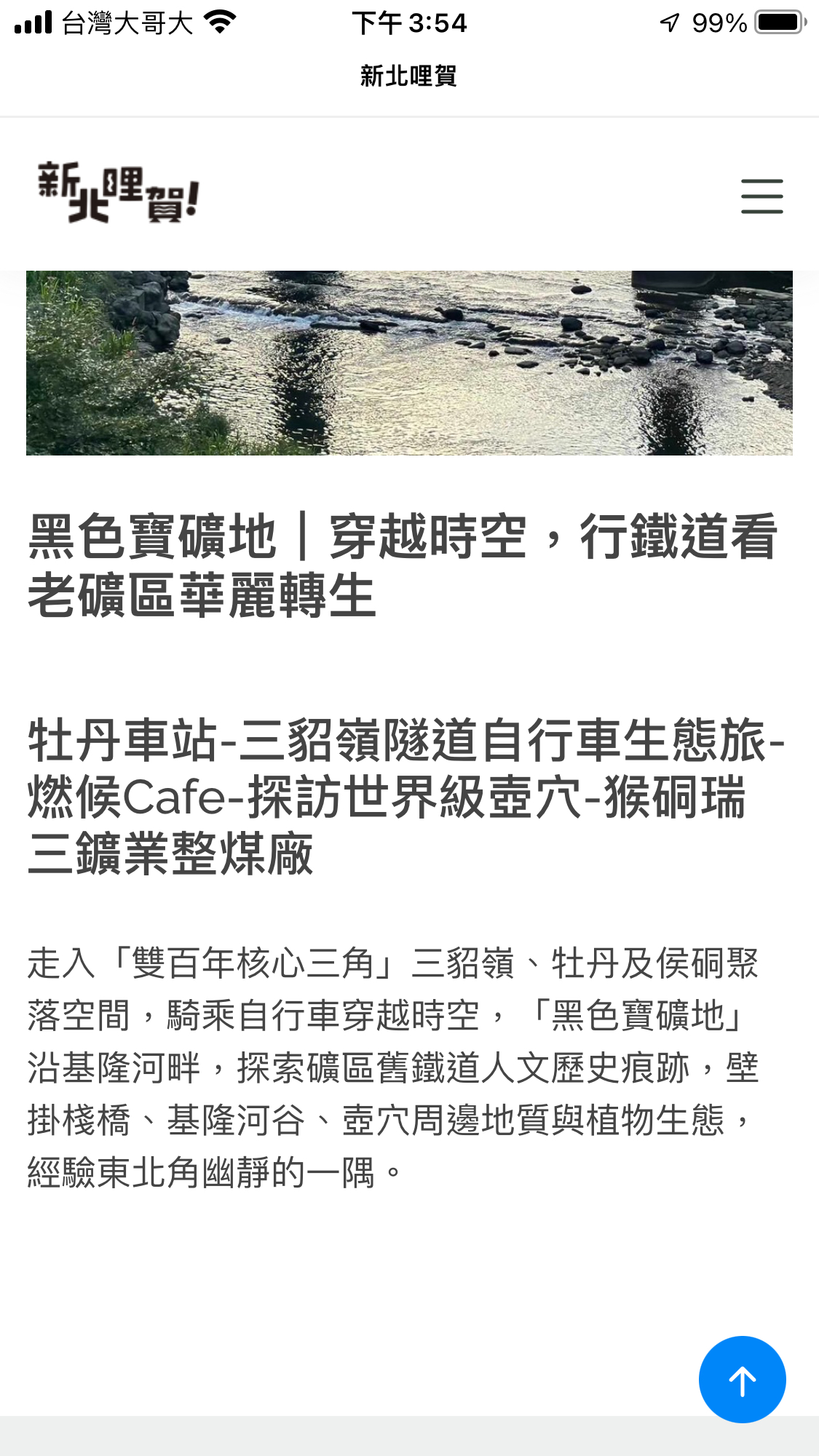Open the hamburger navigation menu
819x1456 pixels.
click(x=761, y=196)
